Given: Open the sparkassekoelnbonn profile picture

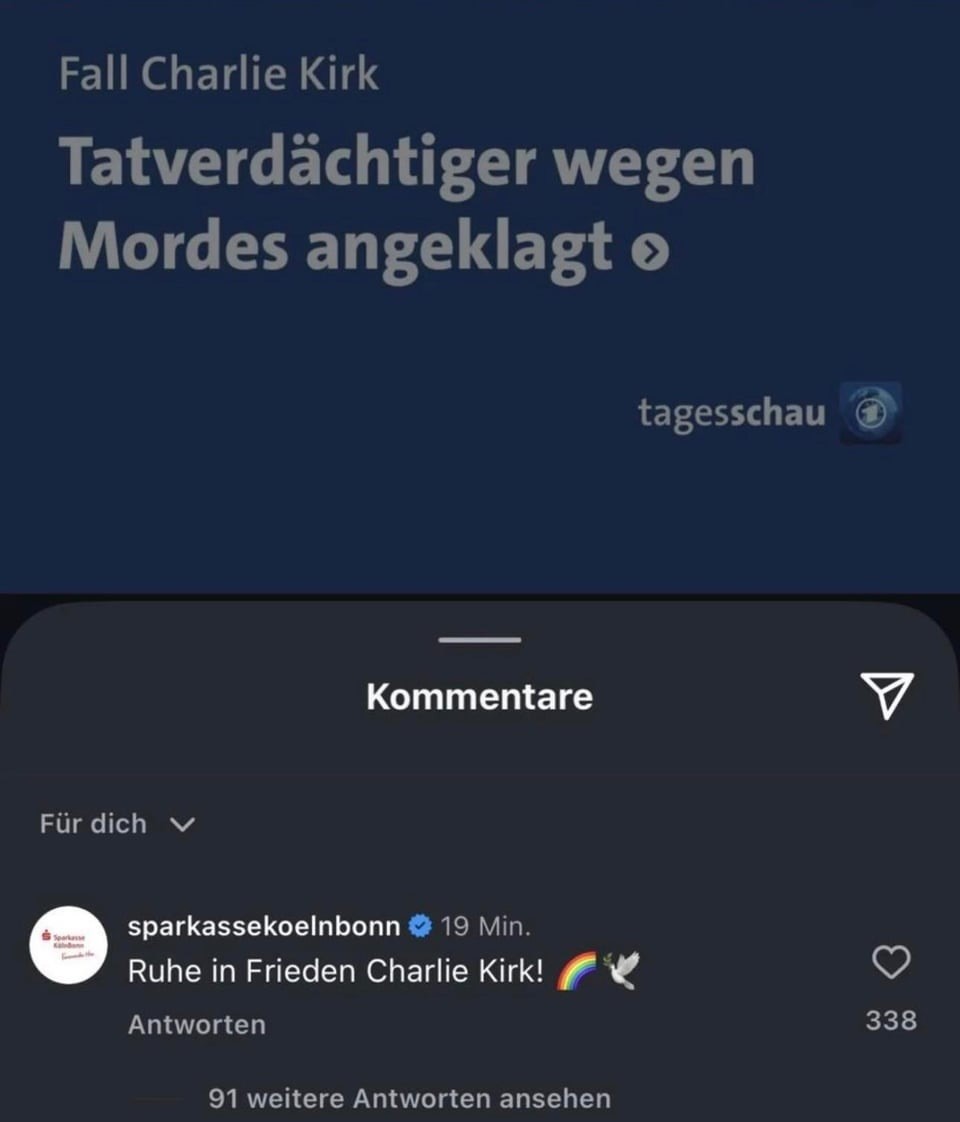Looking at the screenshot, I should click(69, 945).
